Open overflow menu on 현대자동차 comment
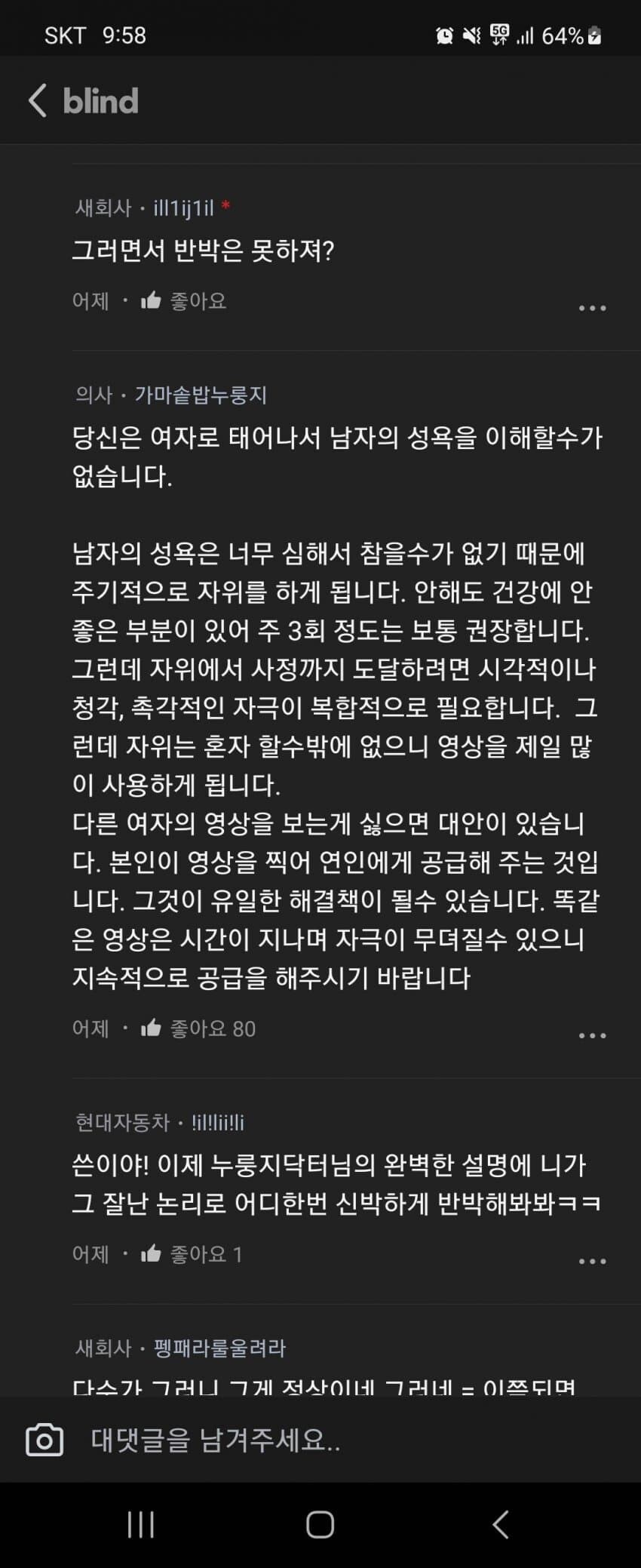 (x=592, y=1261)
